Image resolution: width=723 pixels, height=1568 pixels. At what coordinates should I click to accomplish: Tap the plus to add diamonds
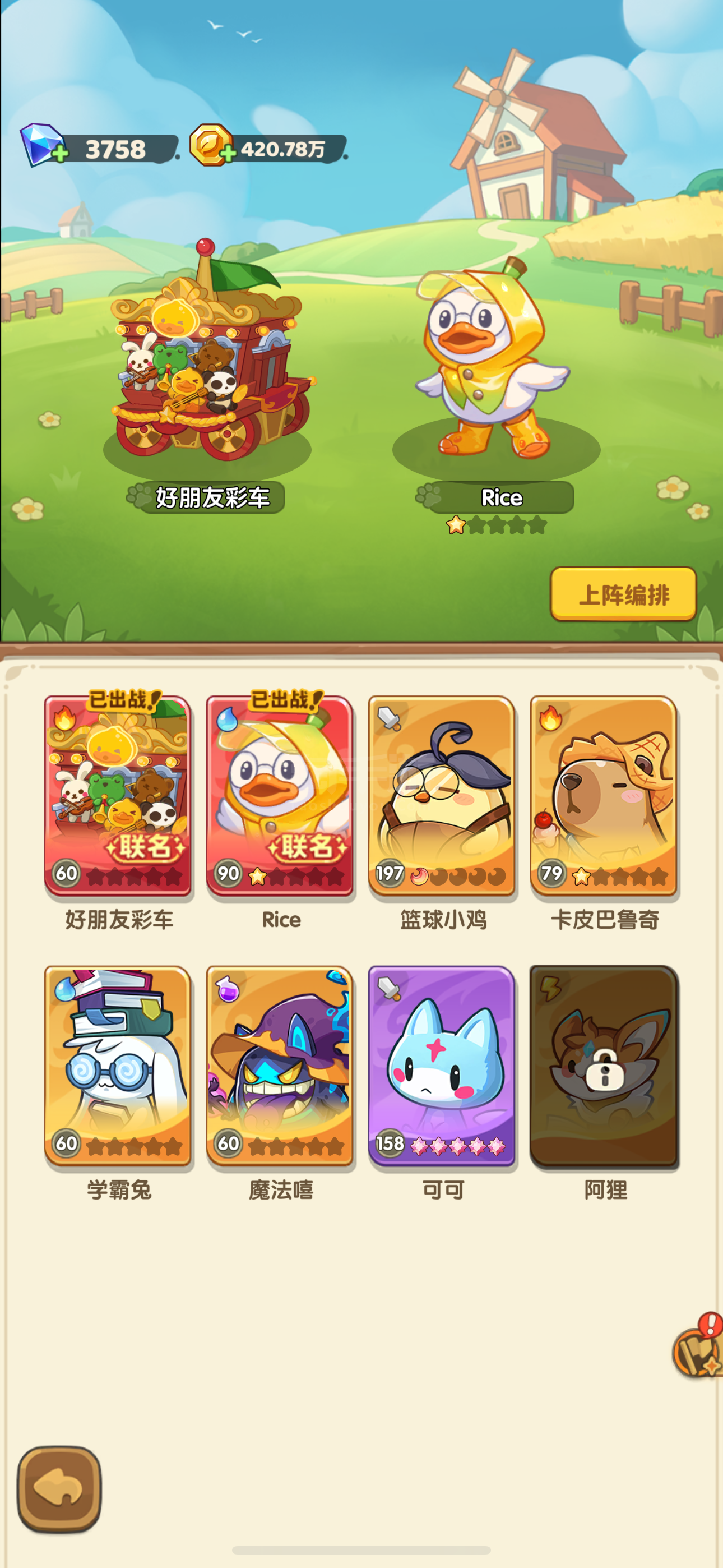click(x=59, y=154)
